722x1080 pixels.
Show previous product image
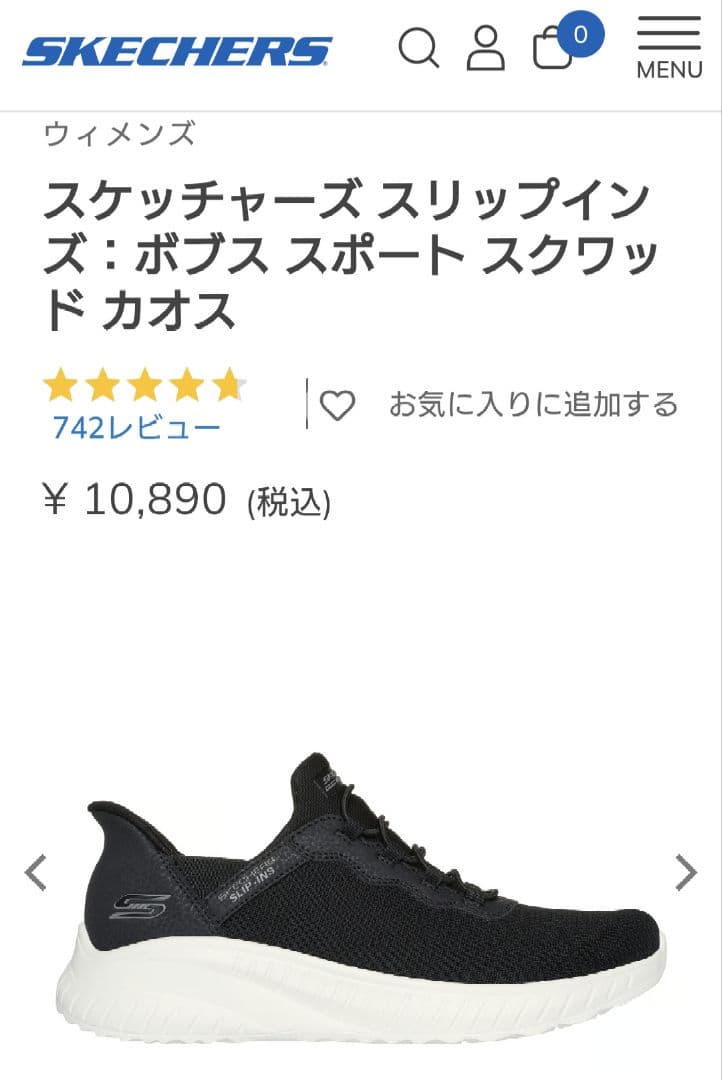coord(36,873)
